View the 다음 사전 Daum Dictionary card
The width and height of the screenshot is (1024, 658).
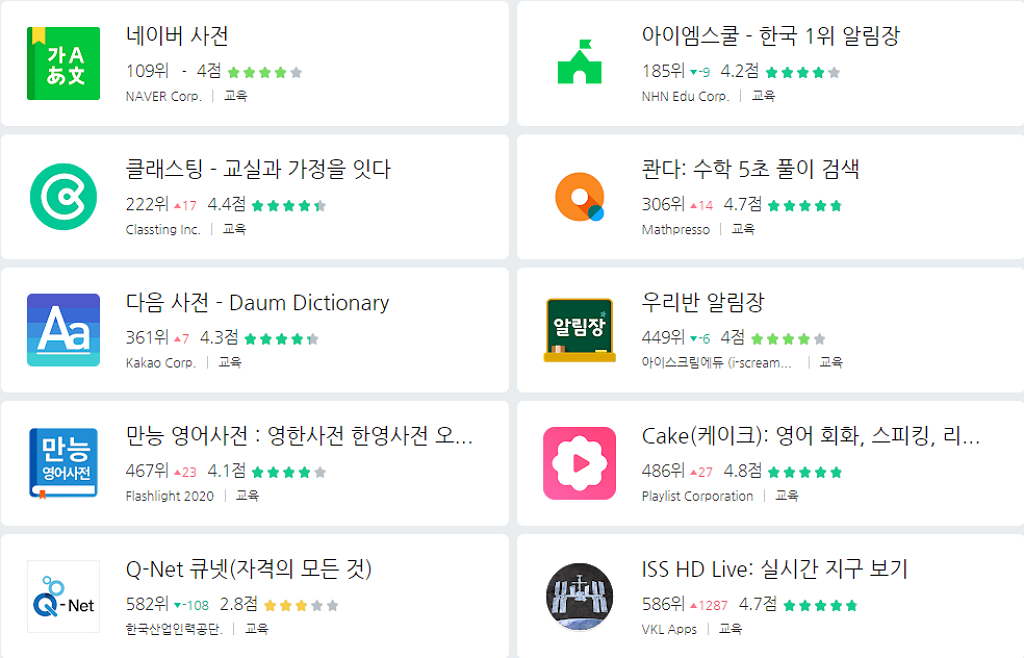[258, 304]
